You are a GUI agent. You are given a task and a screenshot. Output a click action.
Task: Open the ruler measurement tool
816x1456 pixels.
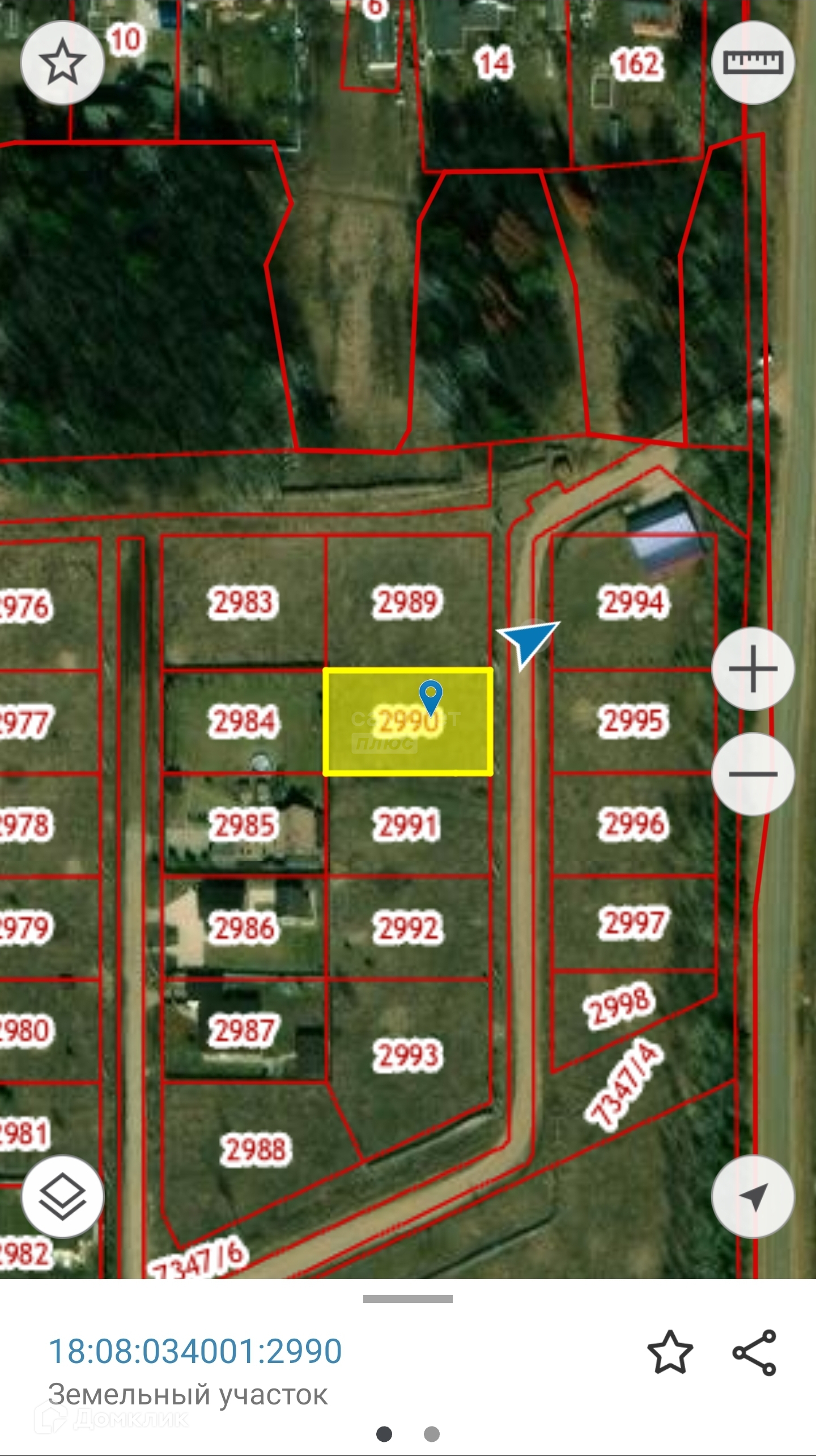click(753, 62)
